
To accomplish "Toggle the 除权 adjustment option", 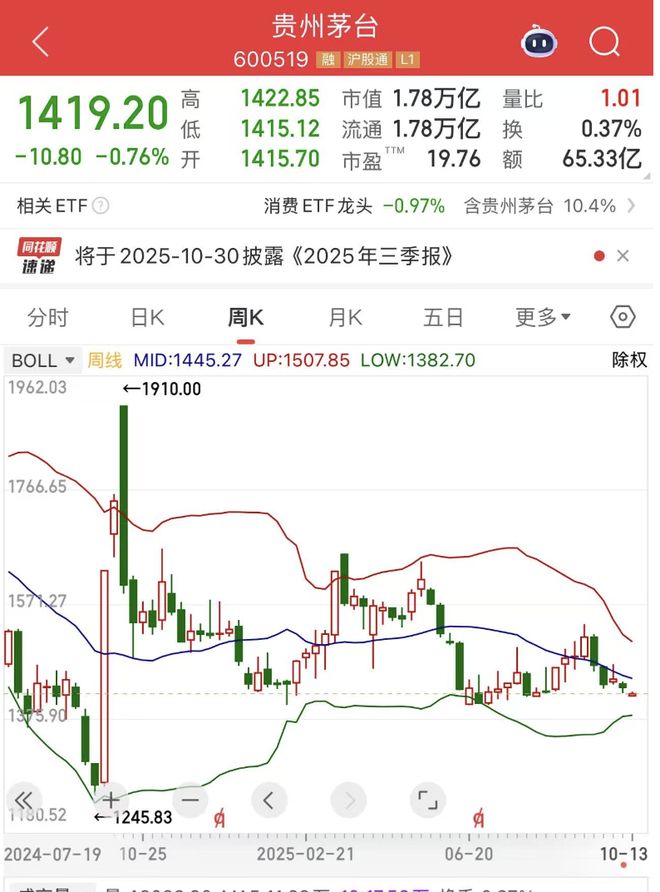I will [x=629, y=360].
